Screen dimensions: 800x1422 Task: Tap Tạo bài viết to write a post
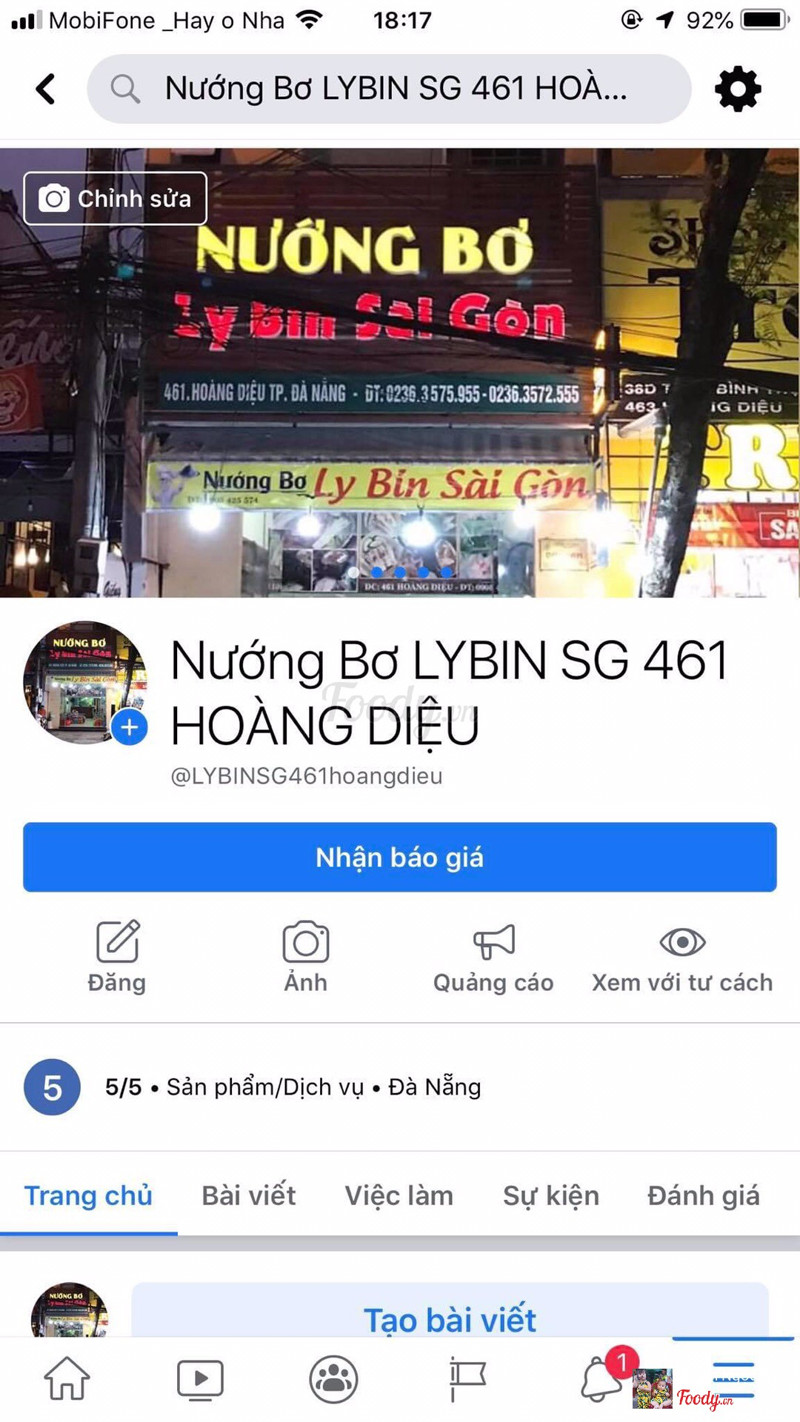(450, 1319)
